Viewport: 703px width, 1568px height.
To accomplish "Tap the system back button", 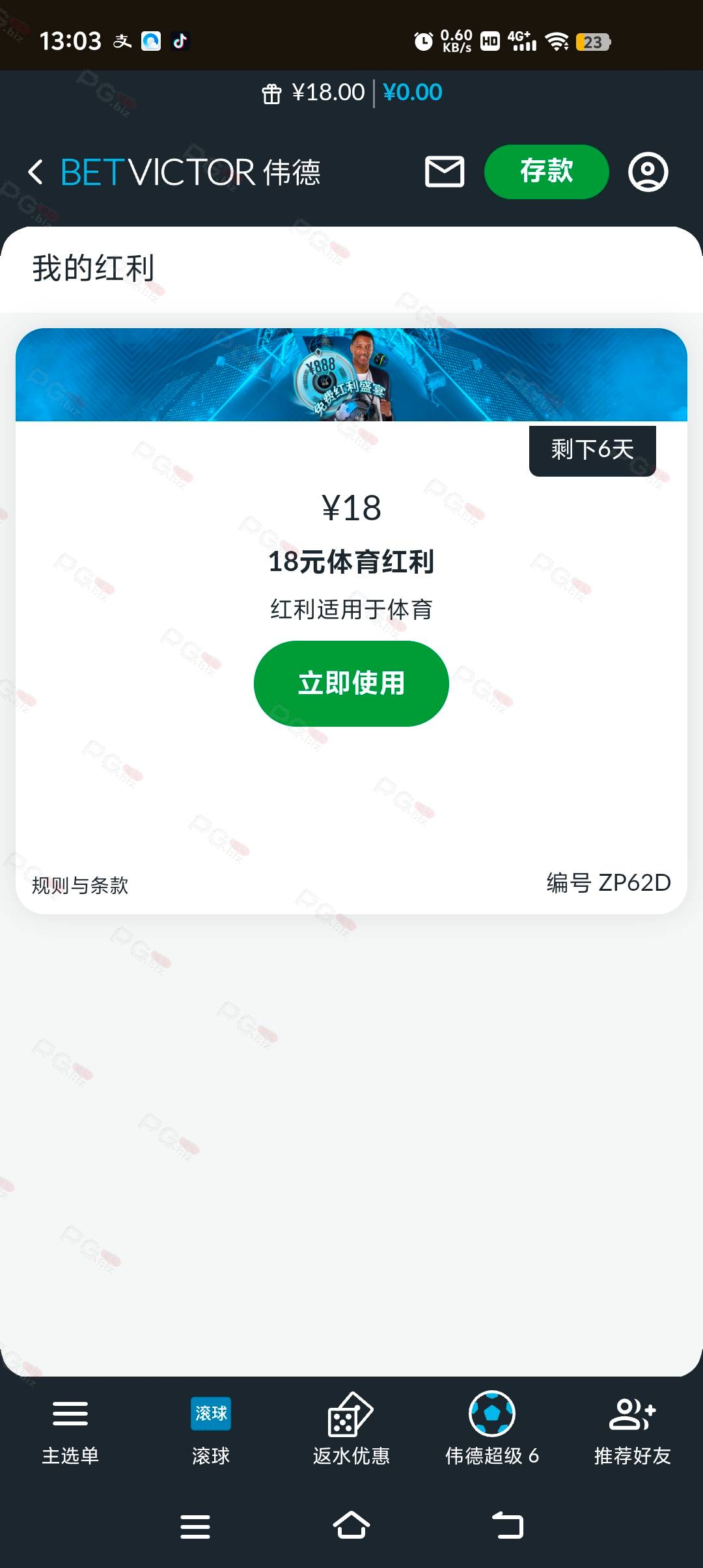I will 508,1526.
